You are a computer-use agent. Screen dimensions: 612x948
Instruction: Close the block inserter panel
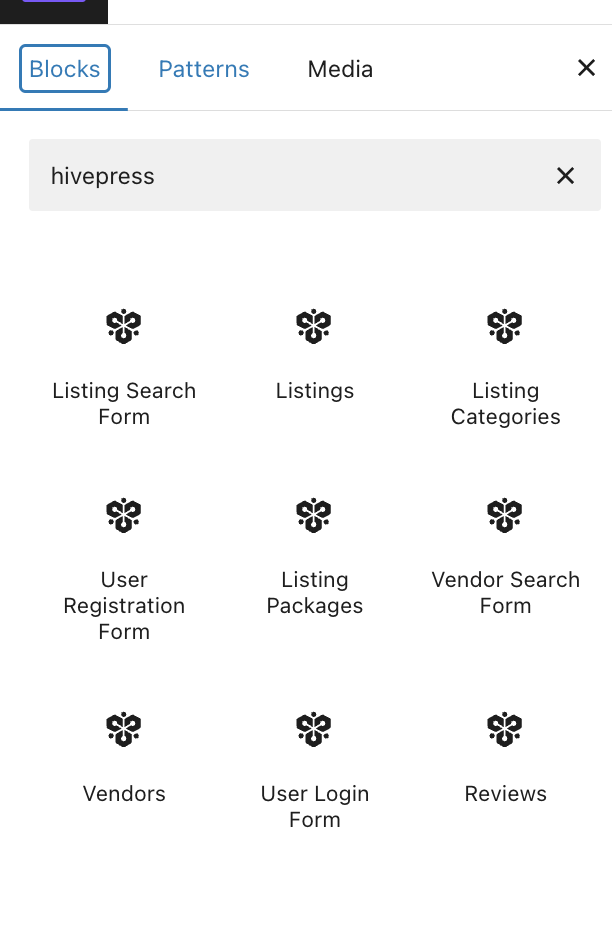click(587, 68)
